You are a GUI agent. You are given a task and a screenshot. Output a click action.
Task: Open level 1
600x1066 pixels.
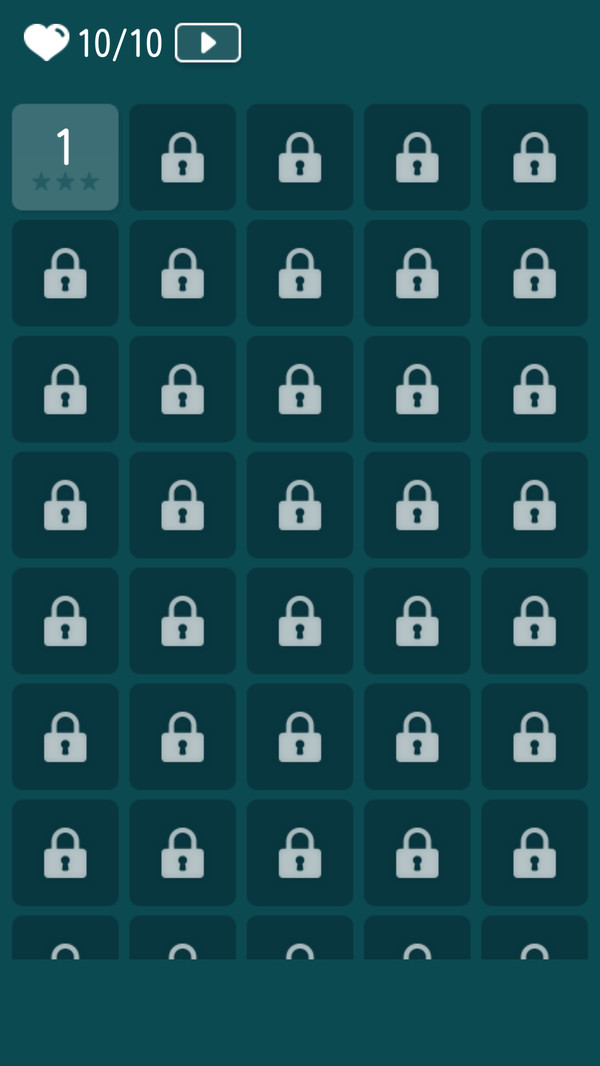tap(65, 157)
